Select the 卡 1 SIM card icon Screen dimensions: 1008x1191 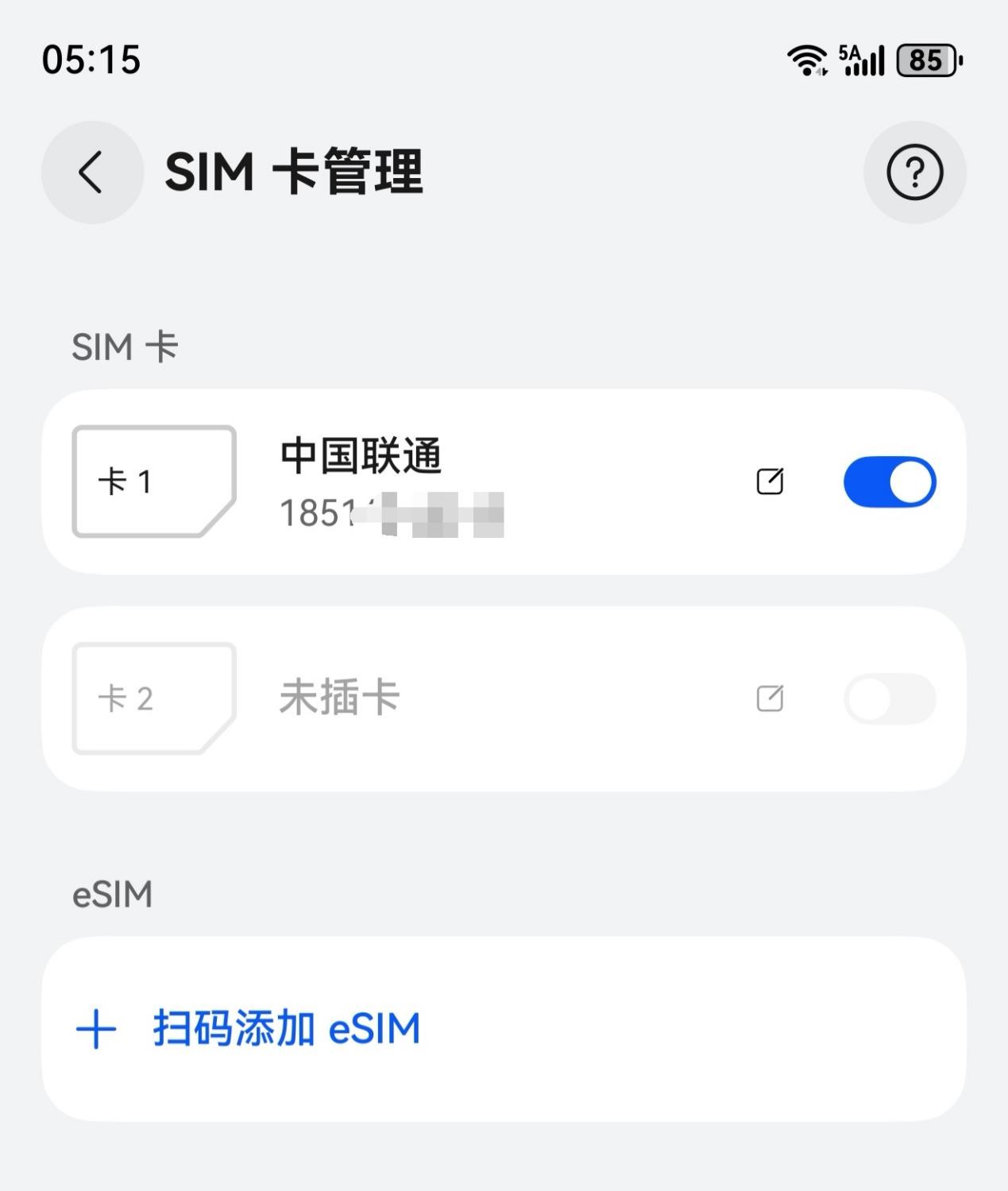153,481
